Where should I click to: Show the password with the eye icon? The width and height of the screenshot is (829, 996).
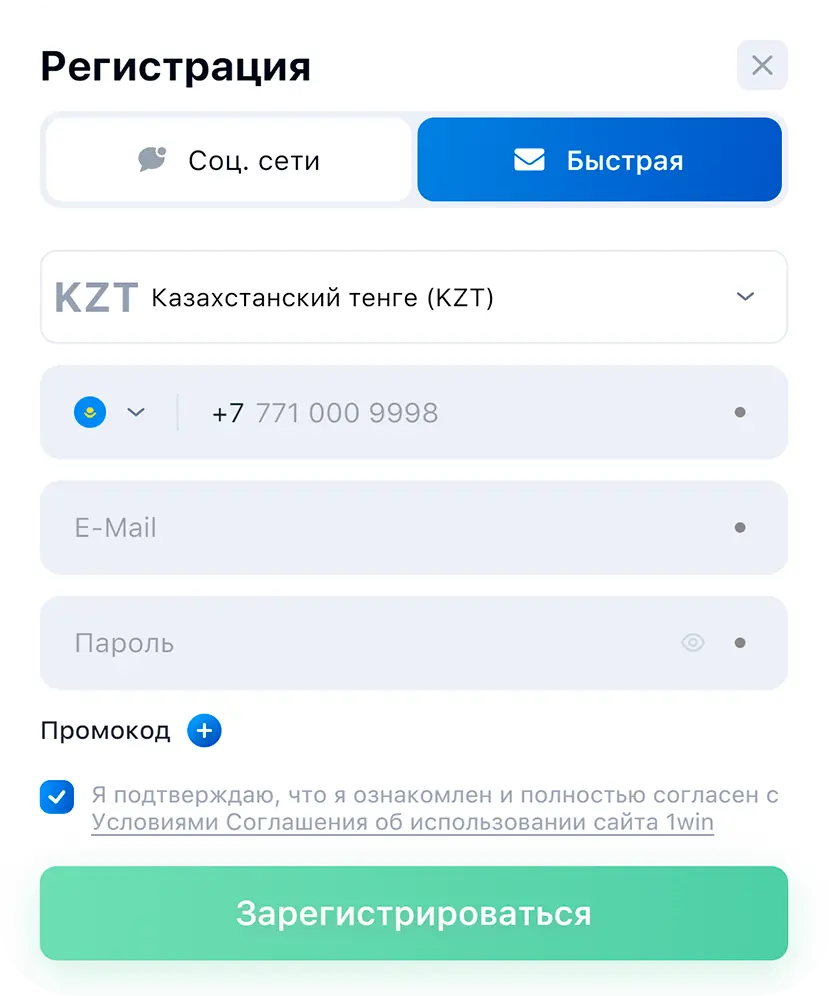pyautogui.click(x=693, y=643)
